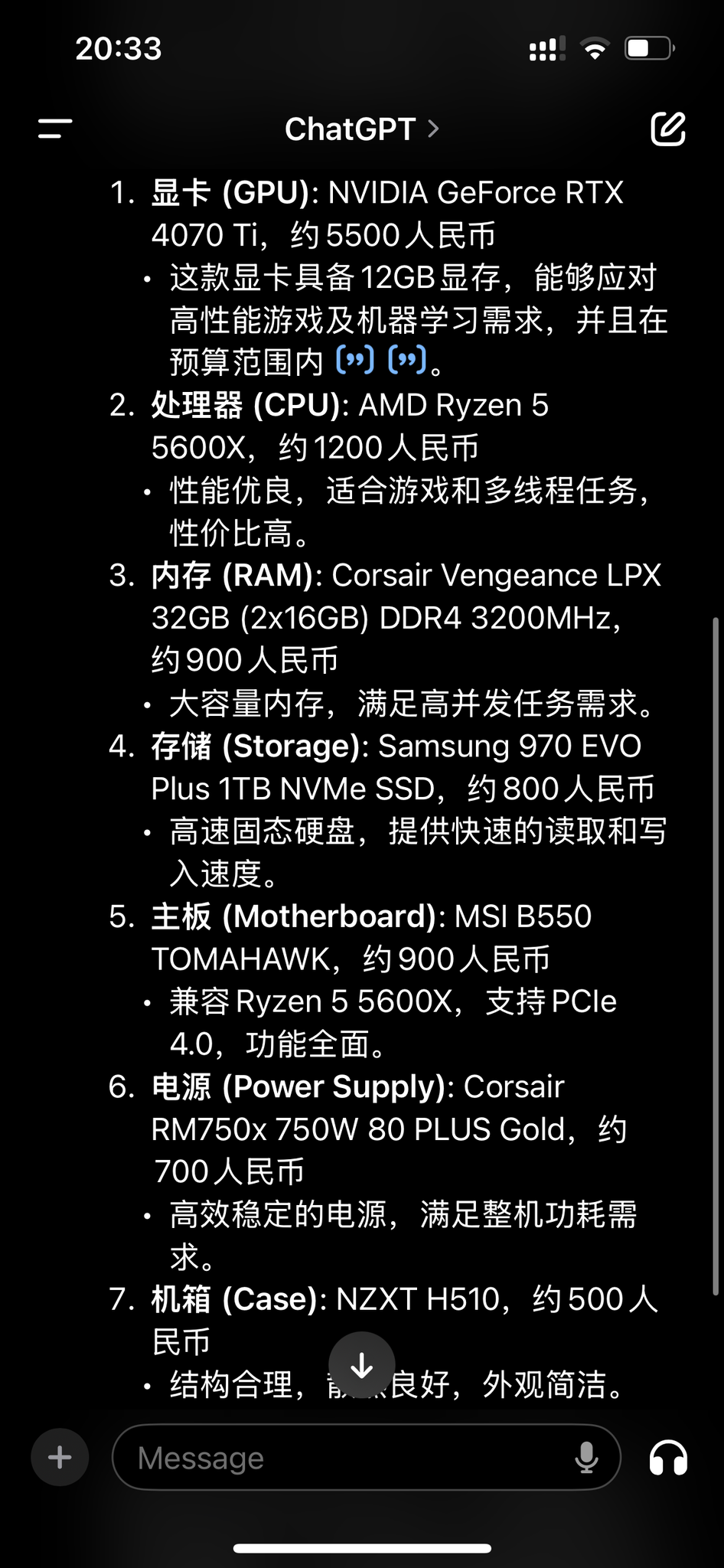Open the first citation link after 预算范围内
724x1568 pixels.
[x=355, y=359]
